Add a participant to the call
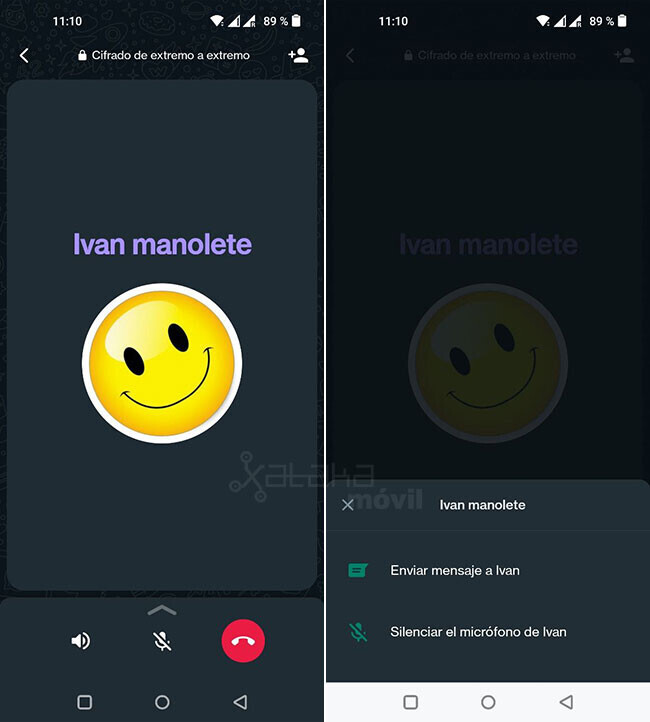Image resolution: width=650 pixels, height=722 pixels. (x=298, y=56)
